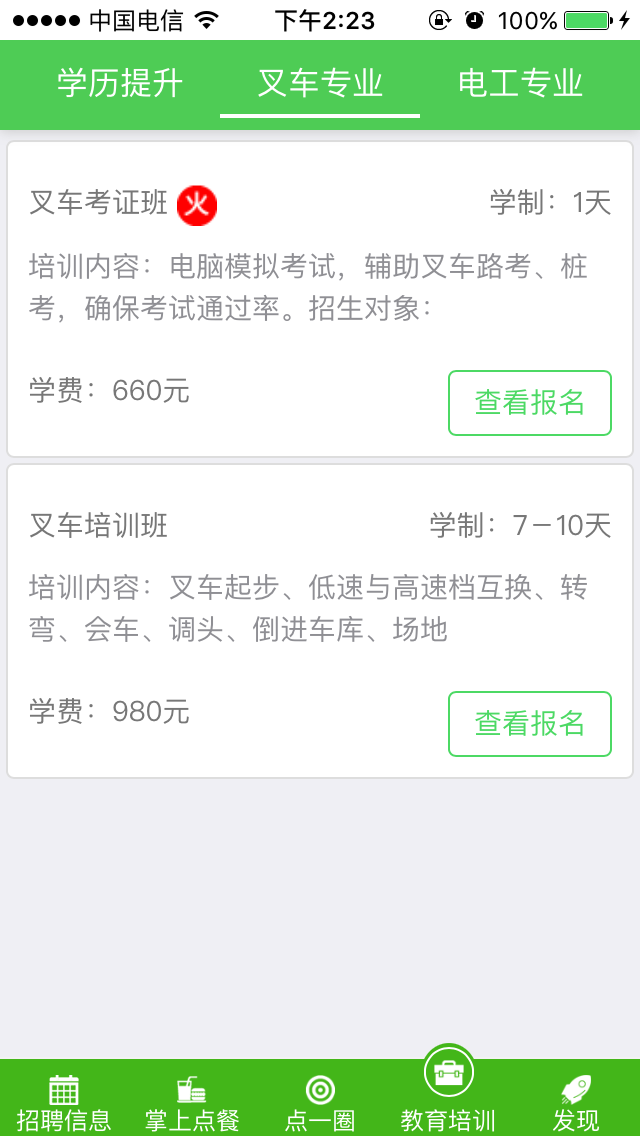
Task: Switch to 点一圈 tab
Action: pos(320,1103)
